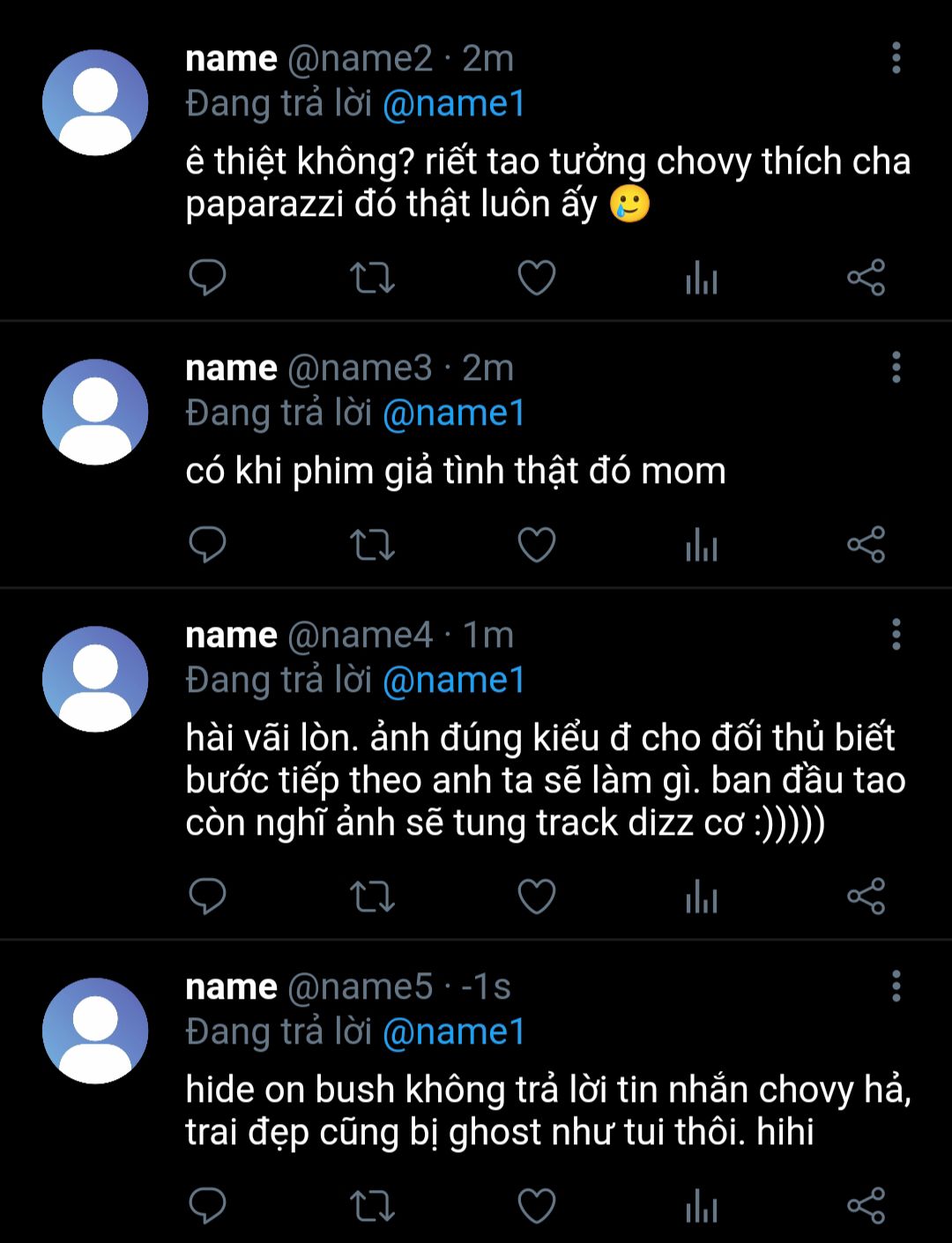Share @name4's tweet
This screenshot has height=1243, width=952.
(x=866, y=897)
